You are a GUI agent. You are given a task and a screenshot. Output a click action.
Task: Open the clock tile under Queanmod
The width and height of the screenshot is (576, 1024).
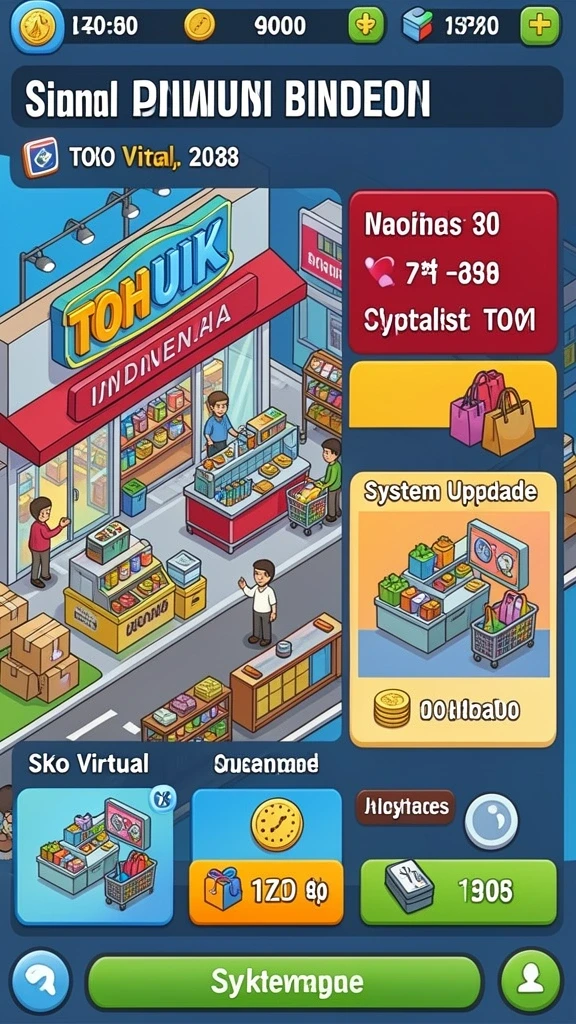[266, 824]
